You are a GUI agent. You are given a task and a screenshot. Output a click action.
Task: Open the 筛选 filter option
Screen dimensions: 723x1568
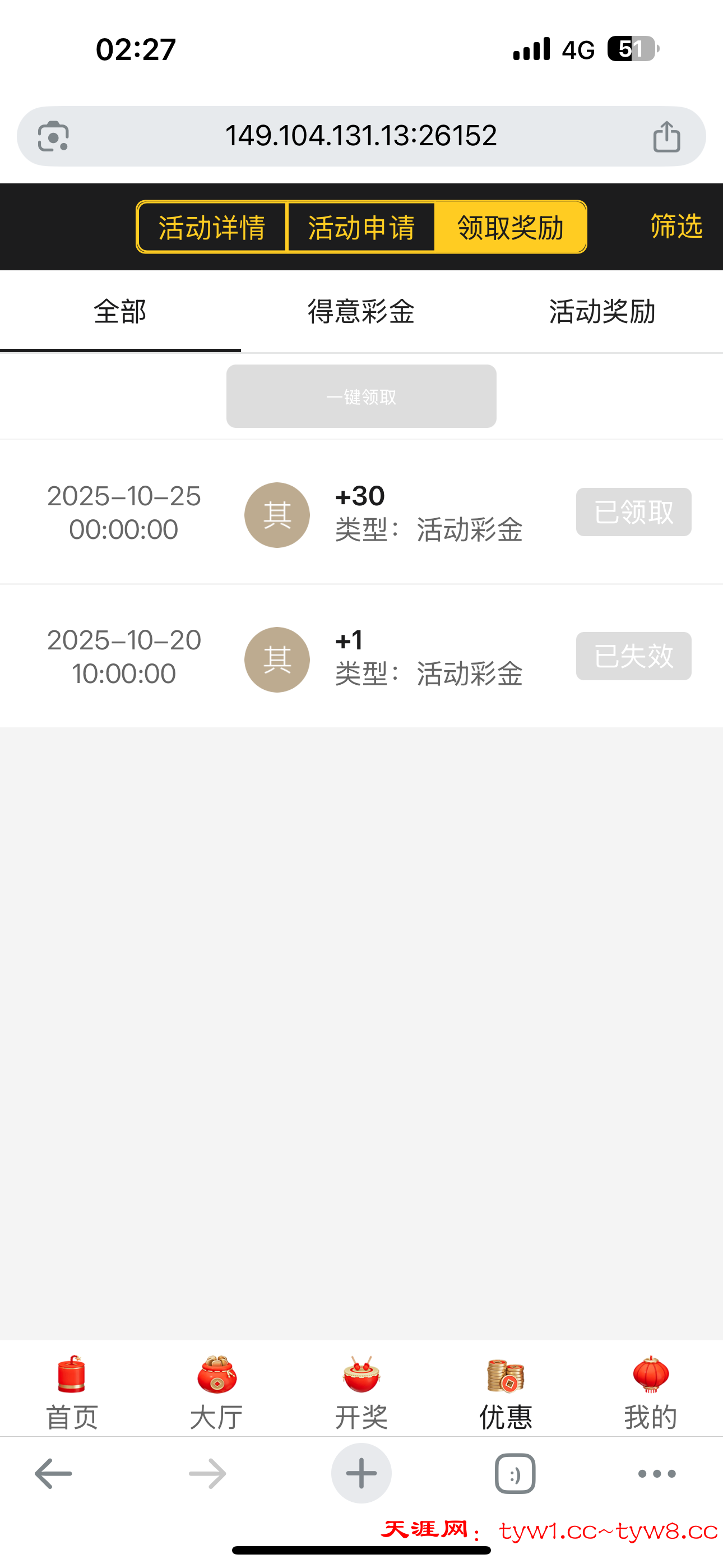(x=676, y=227)
